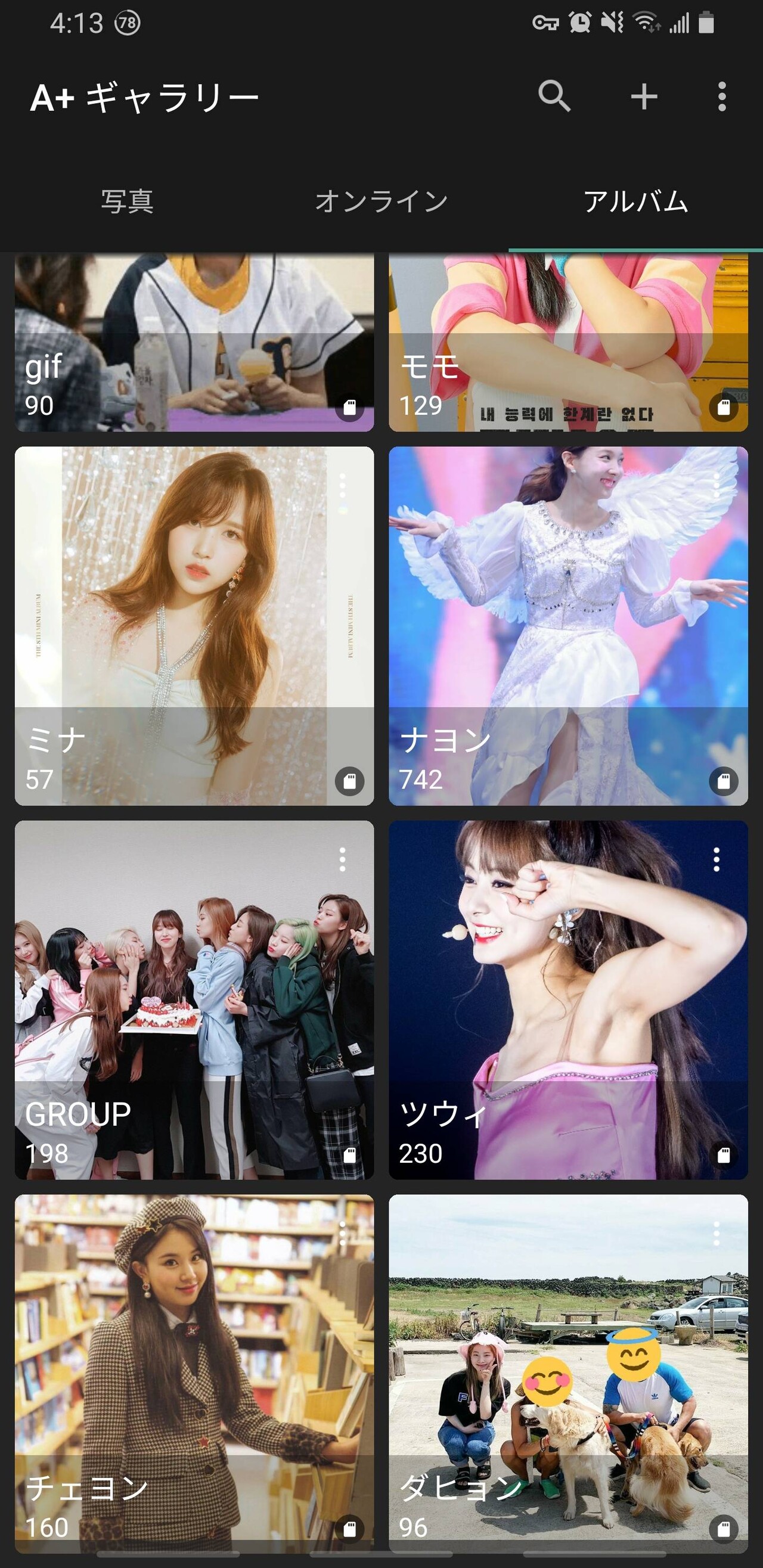Open options menu on the GROUP album
763x1568 pixels.
(x=342, y=859)
